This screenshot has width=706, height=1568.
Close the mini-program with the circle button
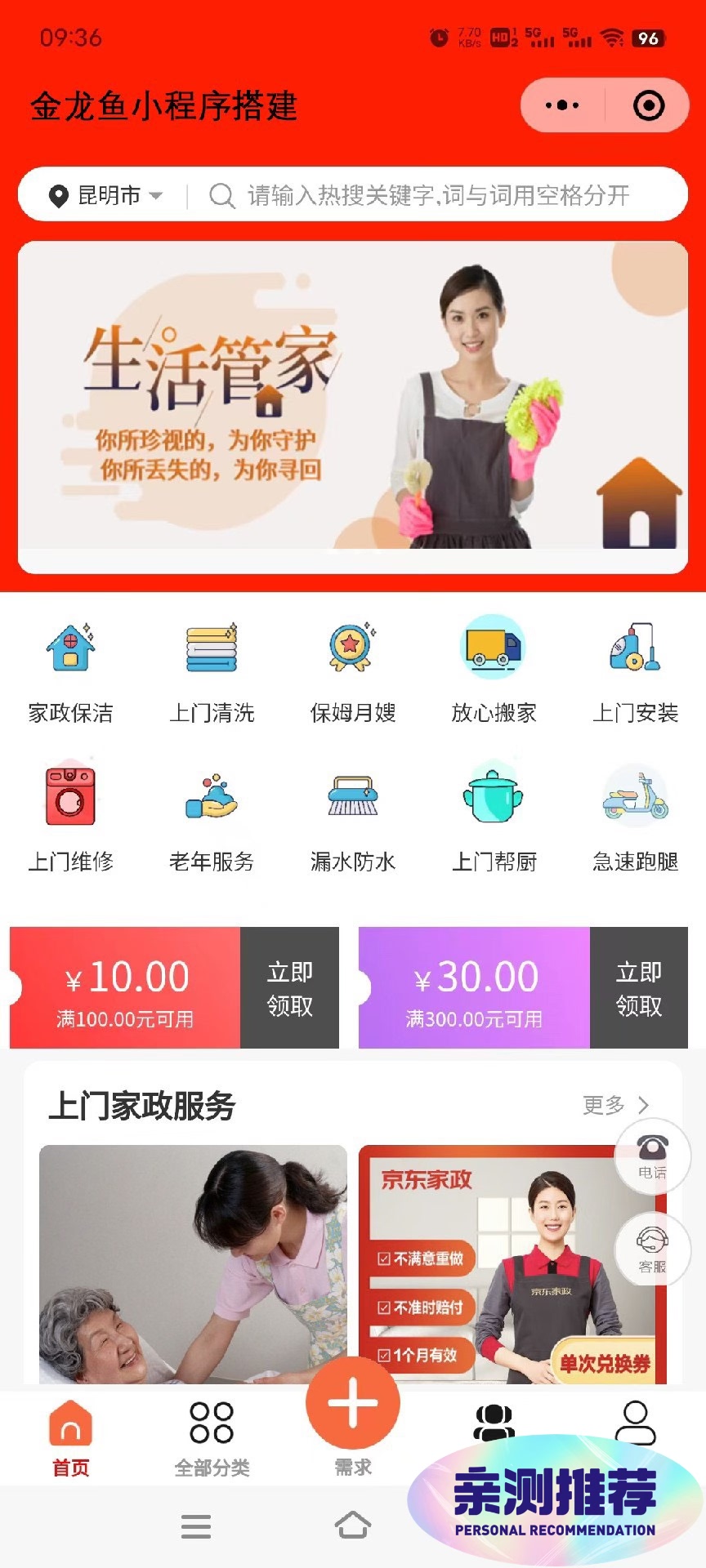point(649,105)
